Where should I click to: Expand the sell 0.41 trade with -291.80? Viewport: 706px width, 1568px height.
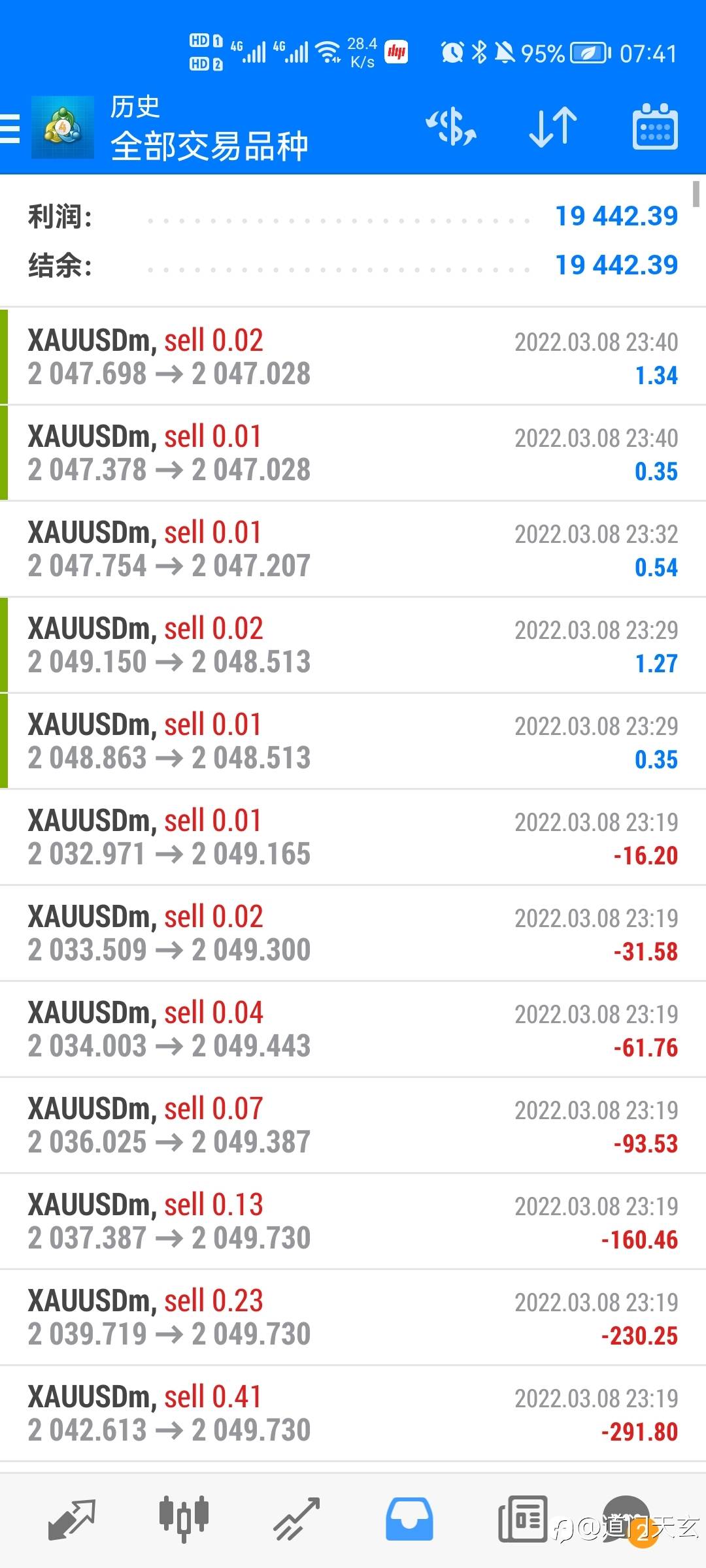point(353,1413)
